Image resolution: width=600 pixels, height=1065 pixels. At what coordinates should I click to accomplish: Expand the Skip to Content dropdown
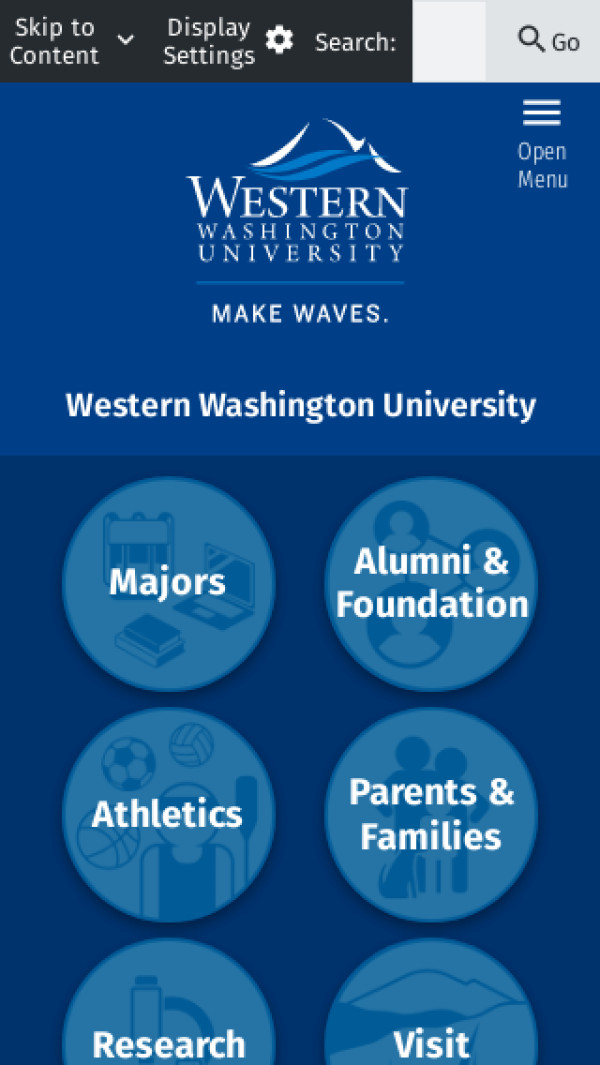(72, 41)
